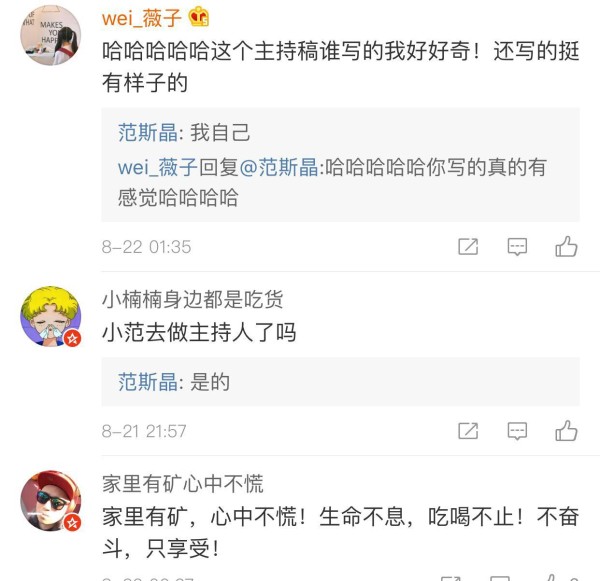This screenshot has width=600, height=581.
Task: Reply to 小楠楠身边都是吃货's comment
Action: click(x=517, y=431)
